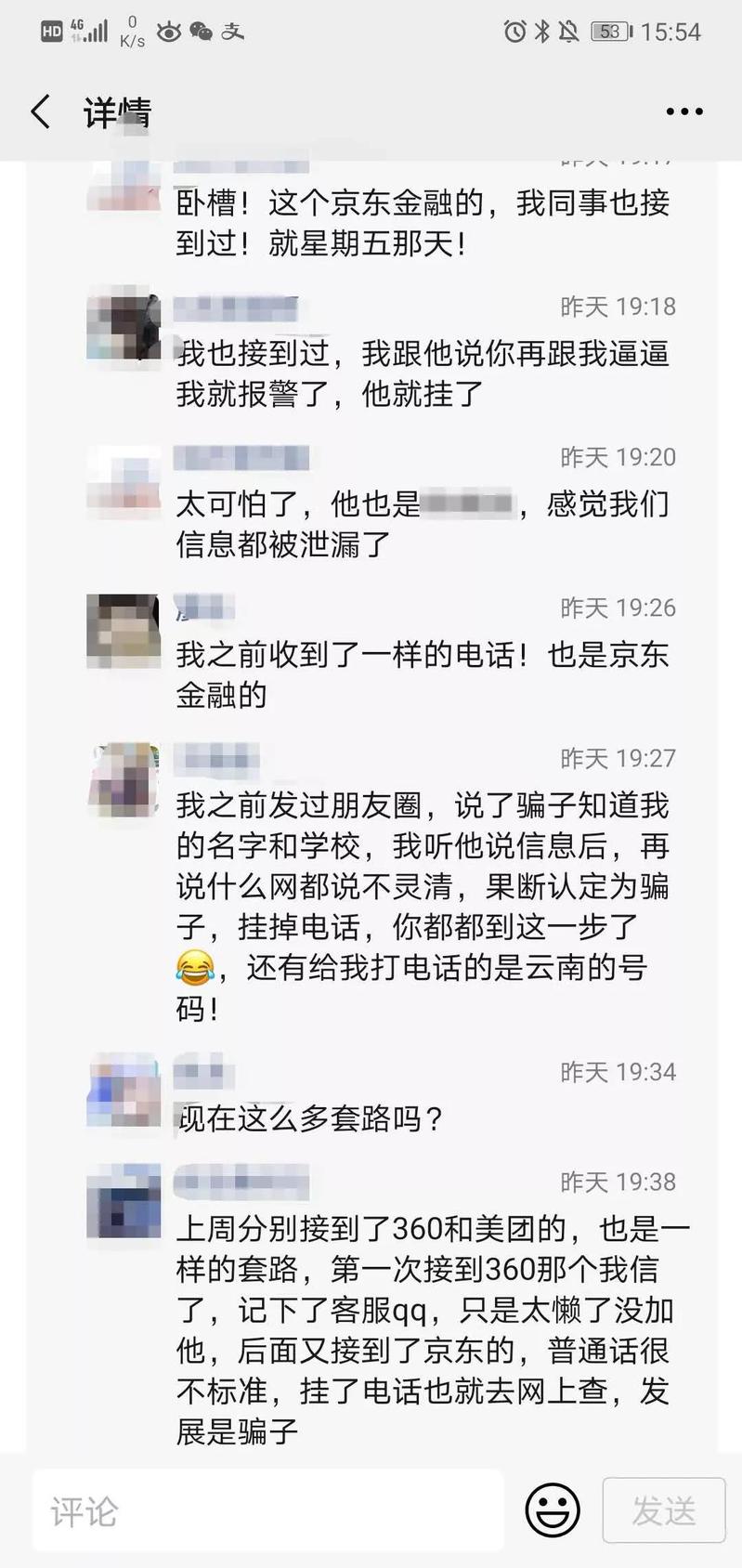Open the avatar of the 19:38 commenter
Screen dimensions: 742x1568
[x=124, y=1201]
